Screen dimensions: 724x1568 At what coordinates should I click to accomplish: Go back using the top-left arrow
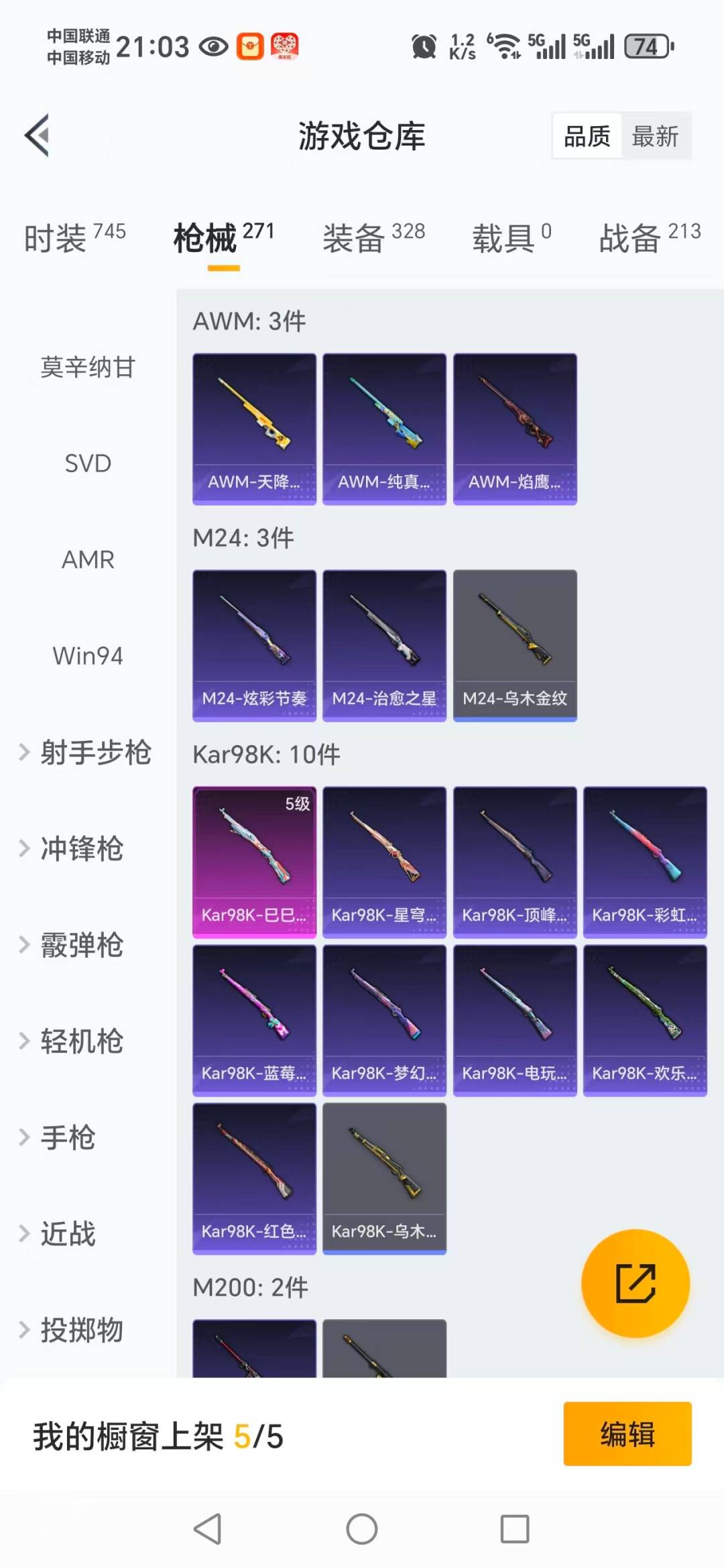point(38,135)
